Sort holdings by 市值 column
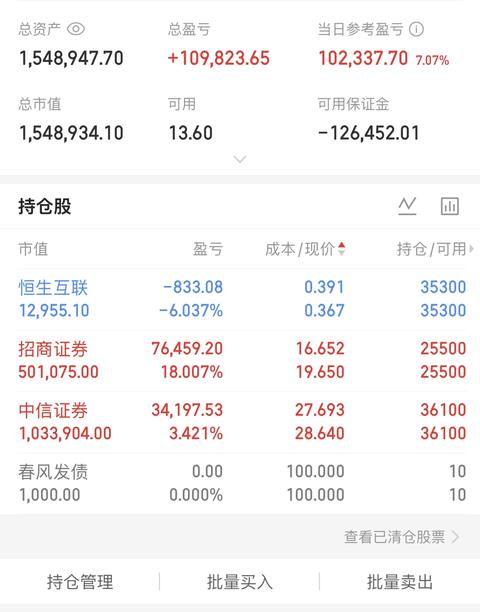The image size is (480, 612). [33, 249]
